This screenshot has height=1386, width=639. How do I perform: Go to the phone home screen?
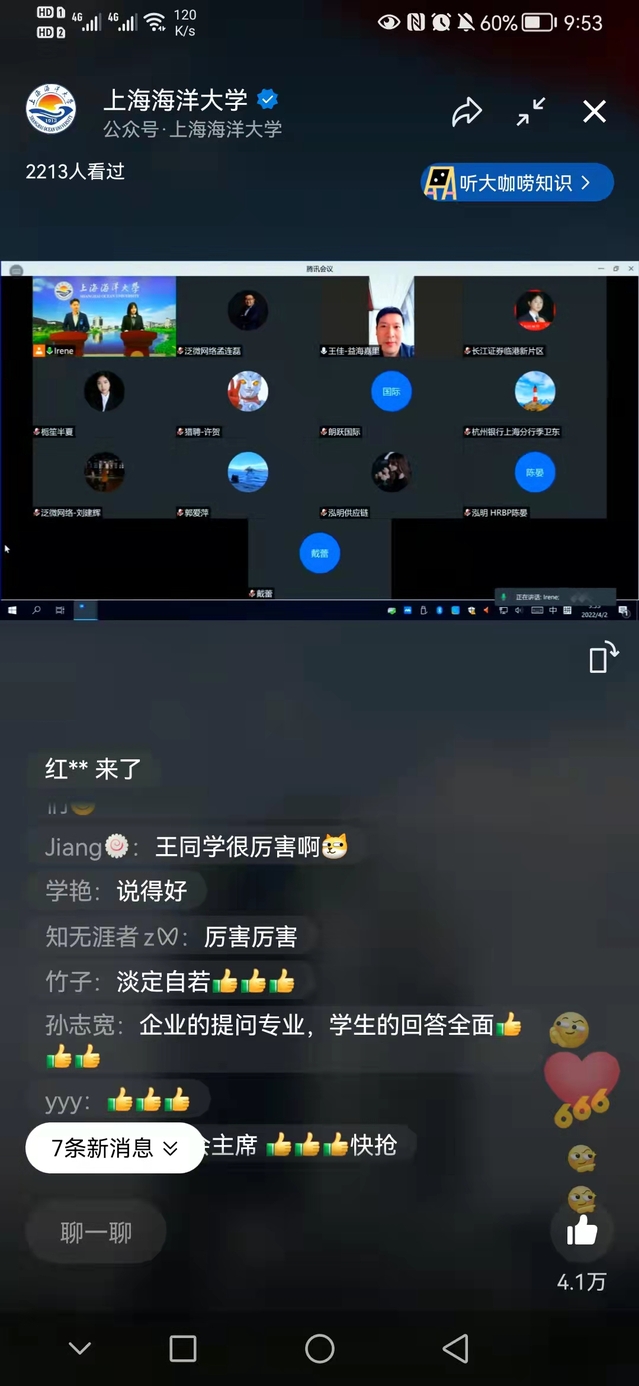[319, 1348]
